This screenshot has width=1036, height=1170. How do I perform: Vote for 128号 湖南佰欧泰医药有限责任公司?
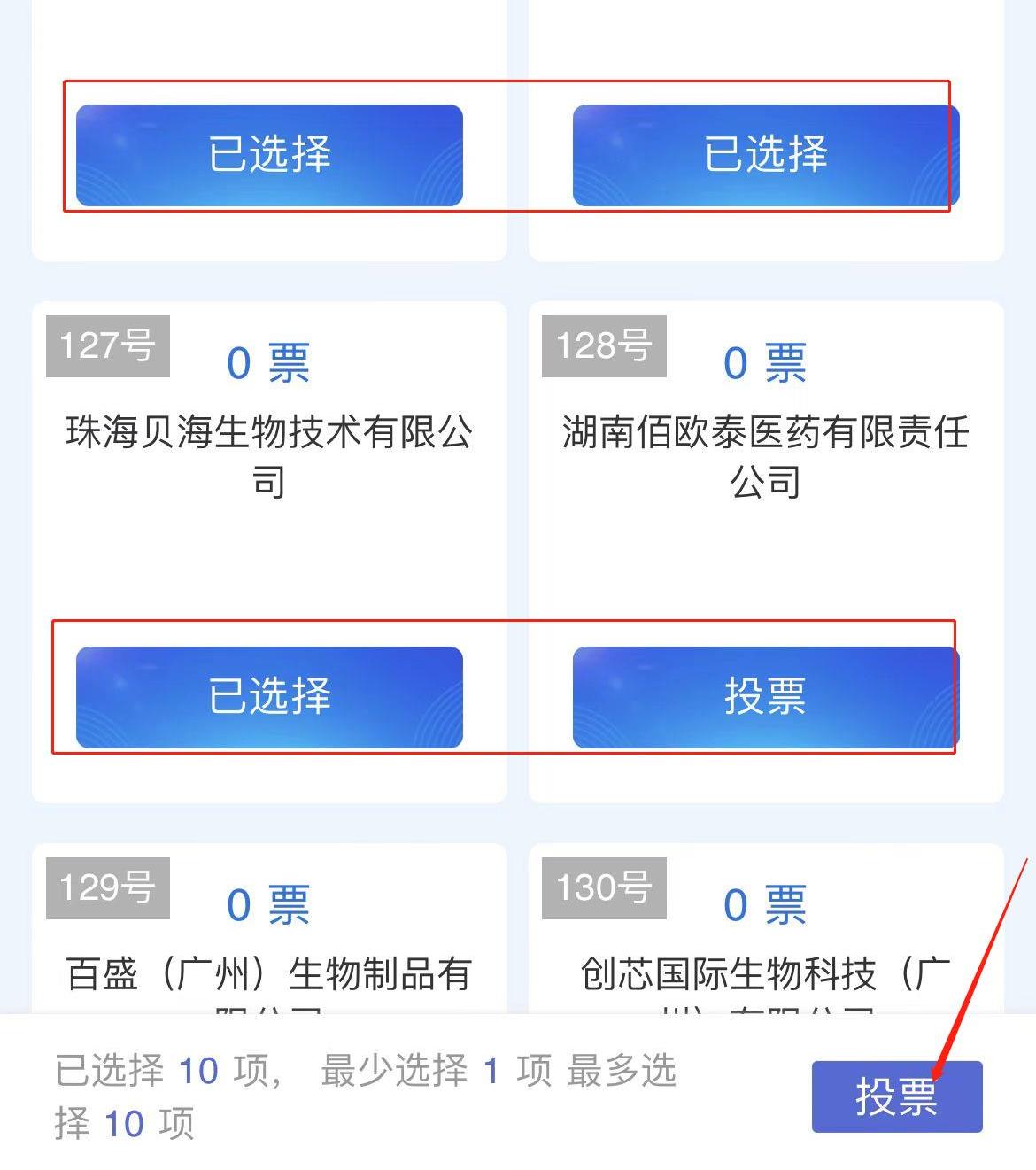[x=765, y=697]
